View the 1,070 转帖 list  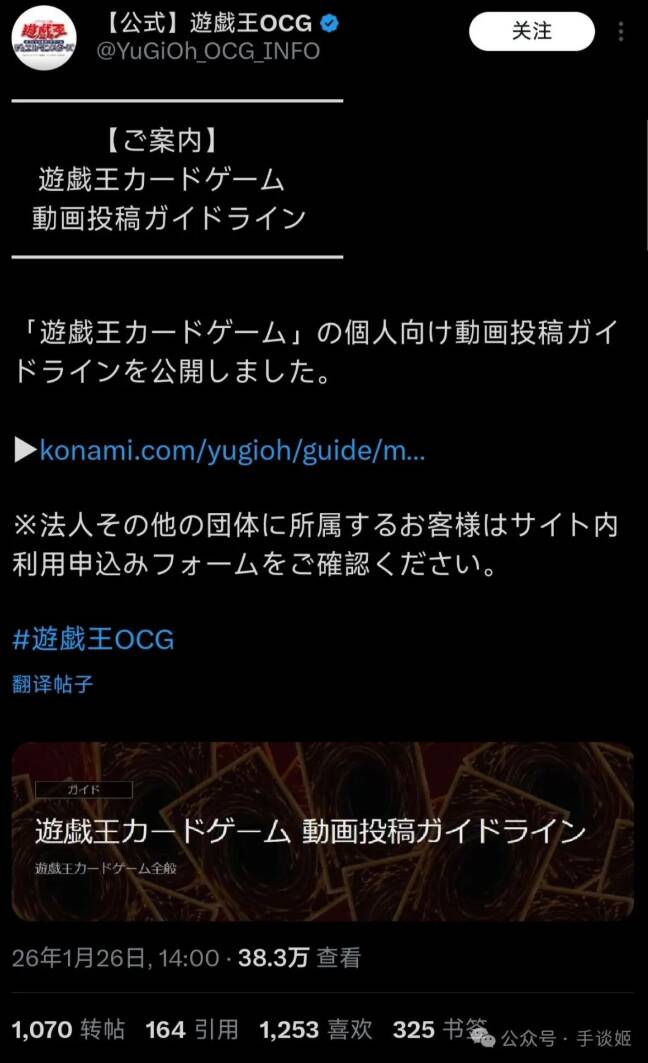(x=68, y=1029)
